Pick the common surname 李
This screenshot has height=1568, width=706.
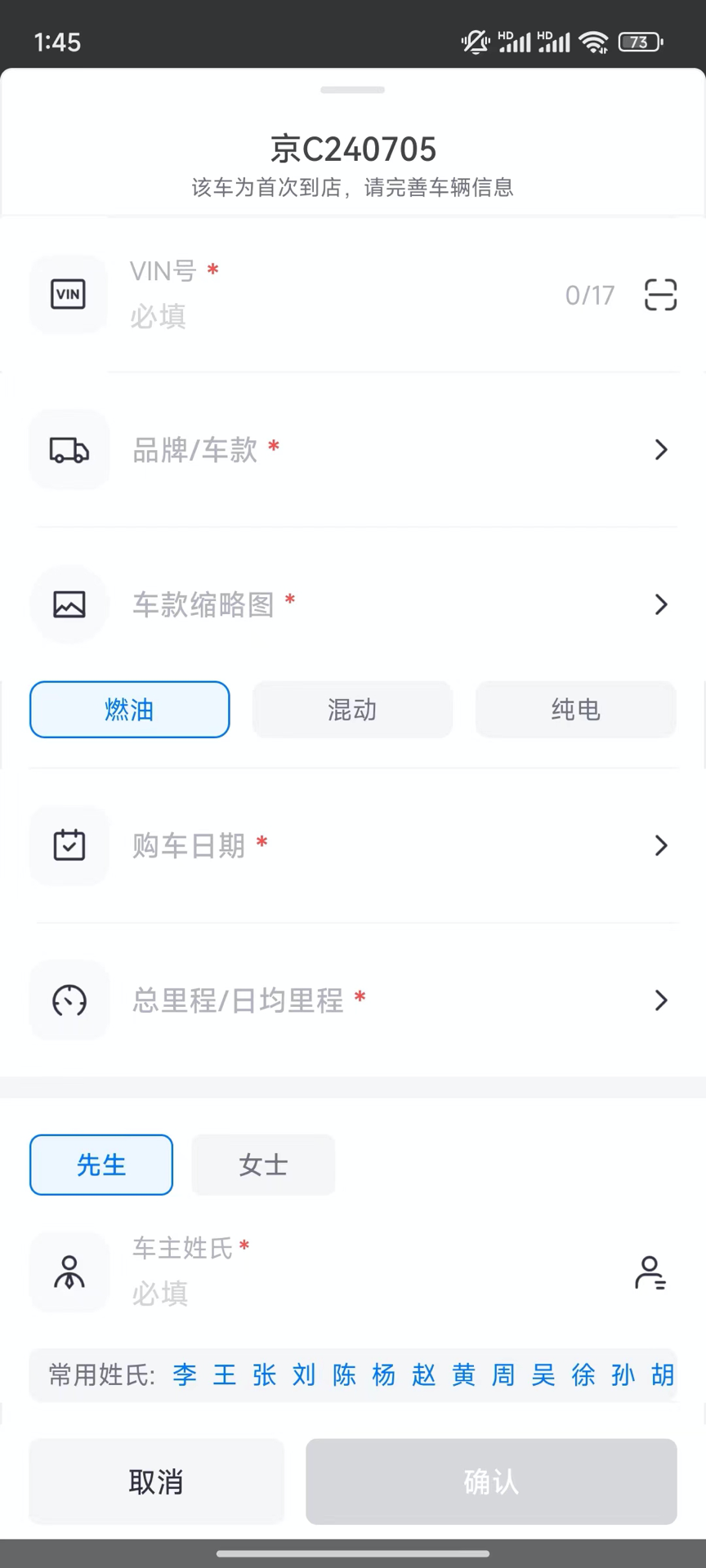[x=185, y=1375]
